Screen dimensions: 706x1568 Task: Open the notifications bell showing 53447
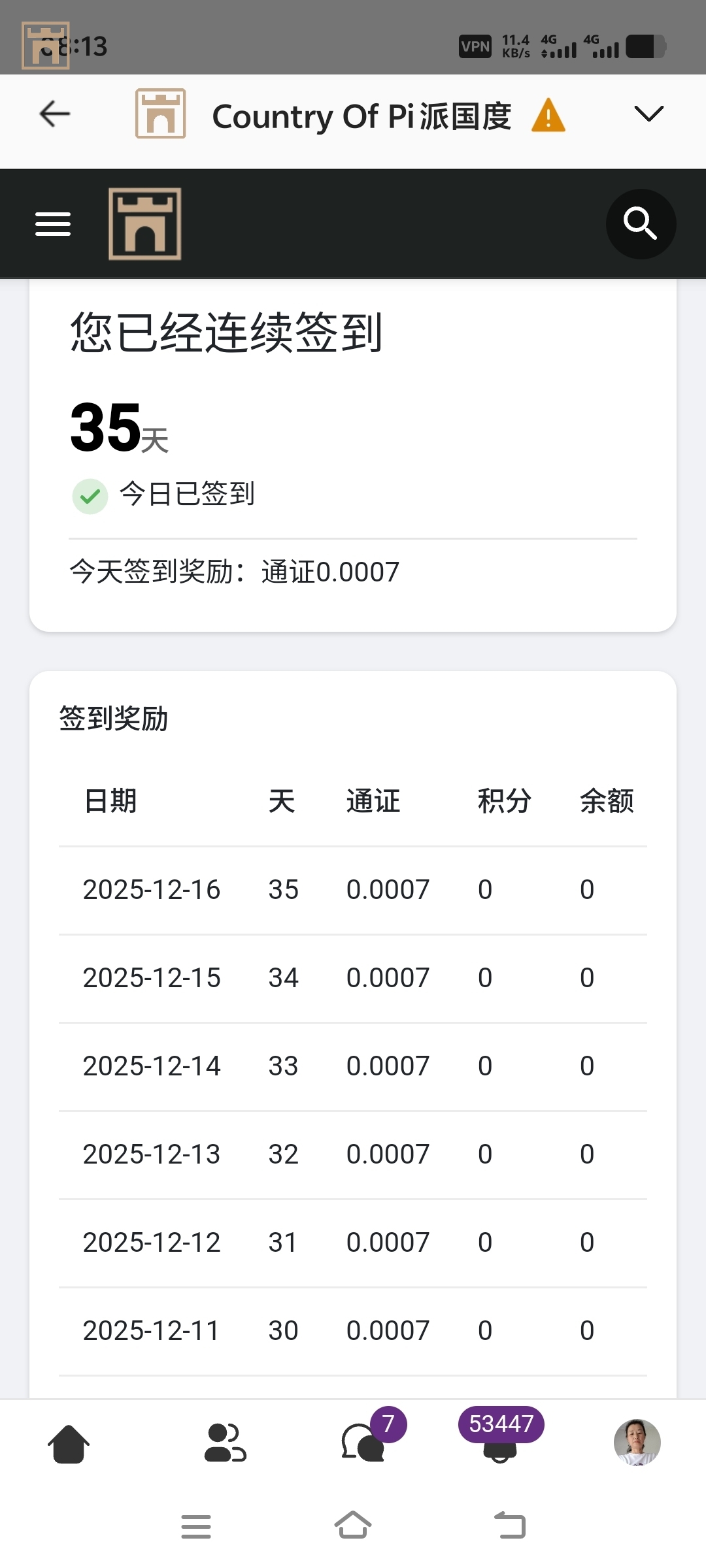(500, 1445)
